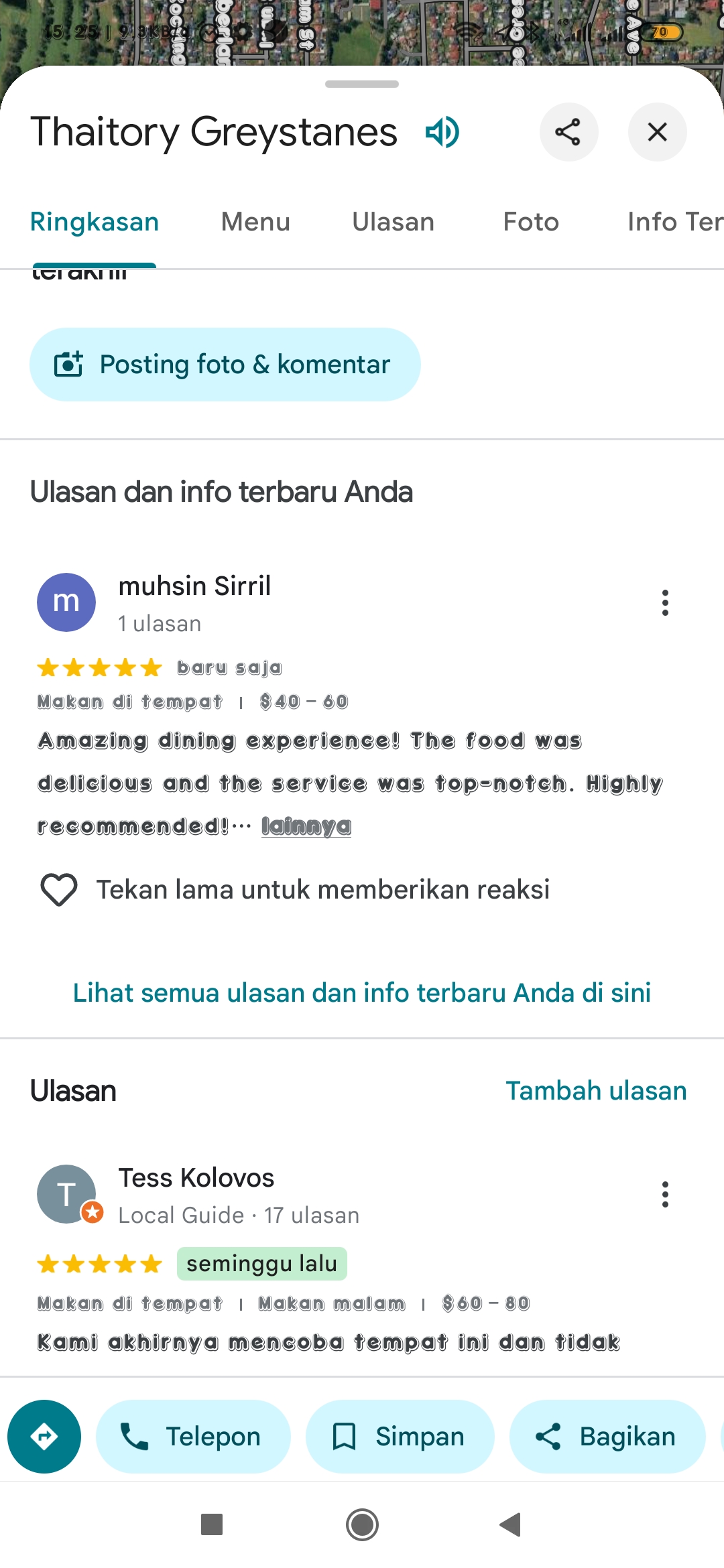
Task: Start directions with the round arrow button
Action: click(x=44, y=1437)
